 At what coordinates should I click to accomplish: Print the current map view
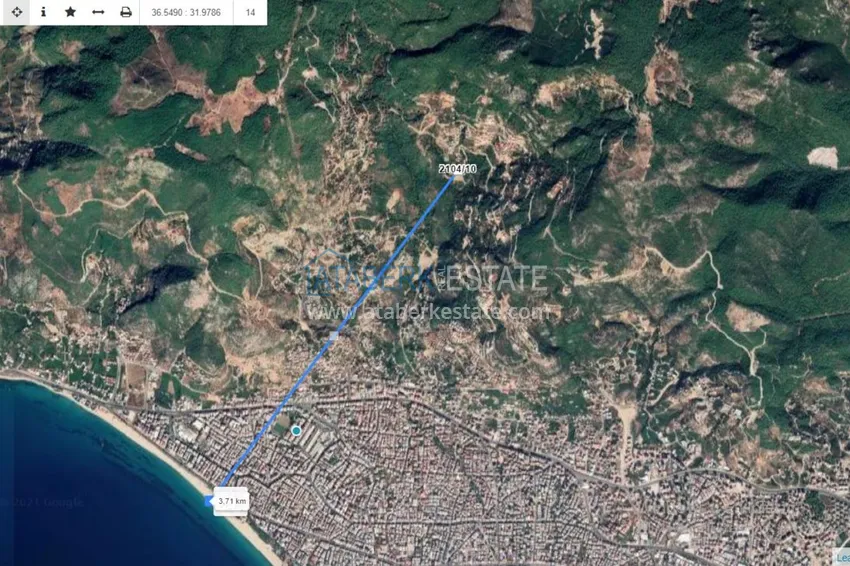click(x=125, y=12)
